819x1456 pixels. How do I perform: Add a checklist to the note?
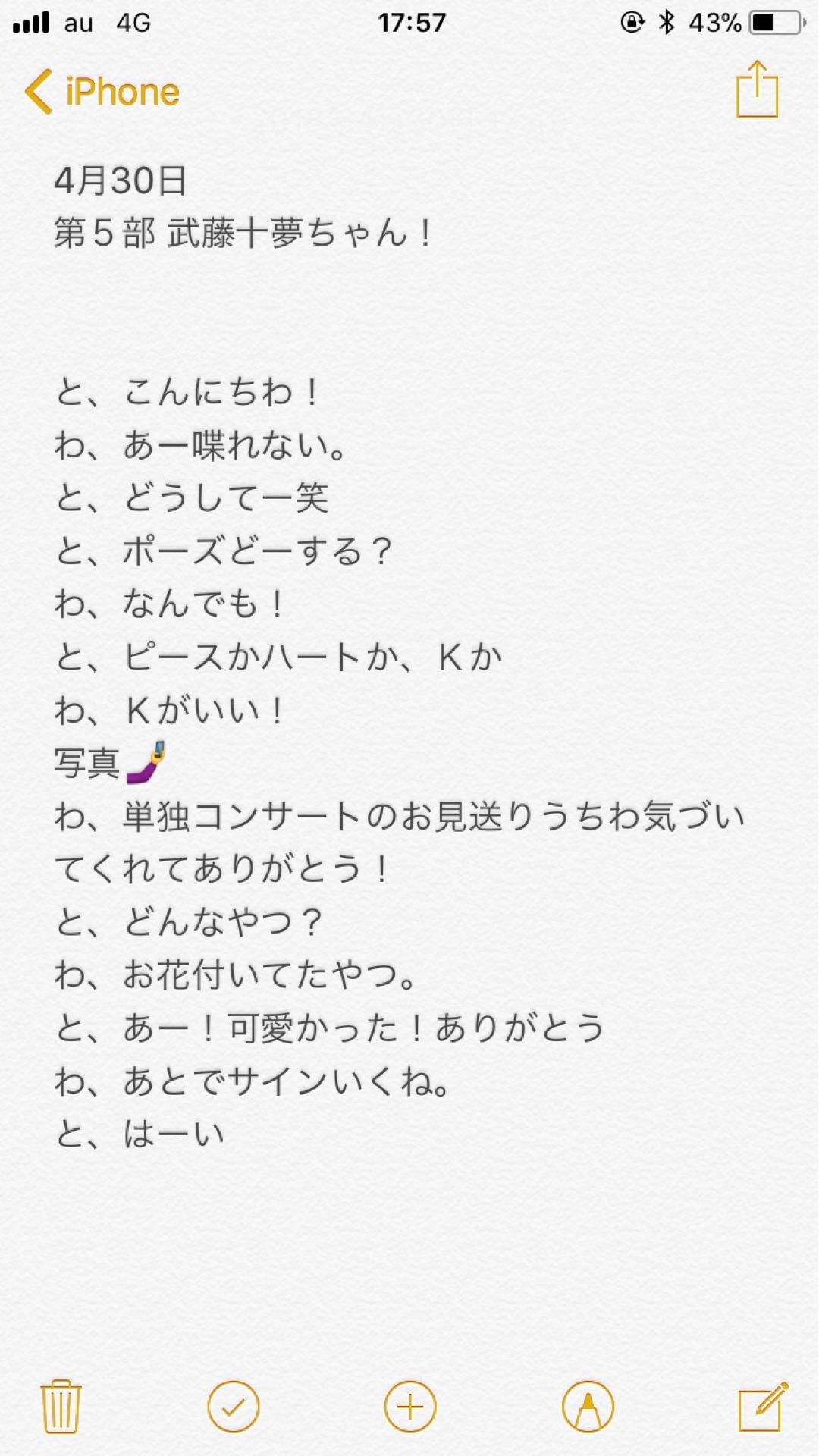[x=233, y=1407]
